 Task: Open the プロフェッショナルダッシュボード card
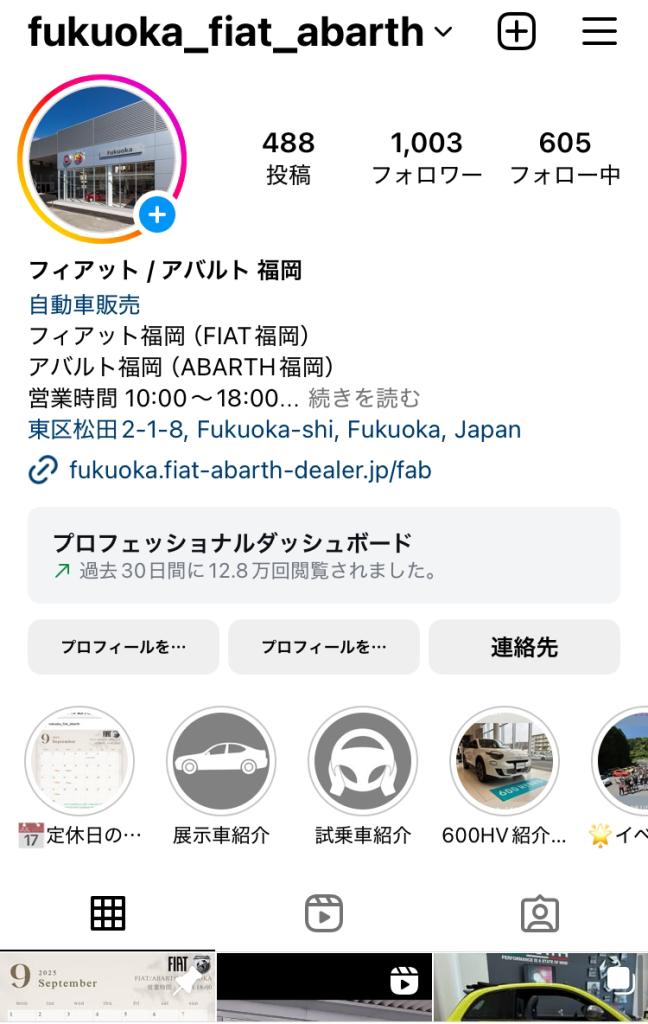tap(323, 555)
